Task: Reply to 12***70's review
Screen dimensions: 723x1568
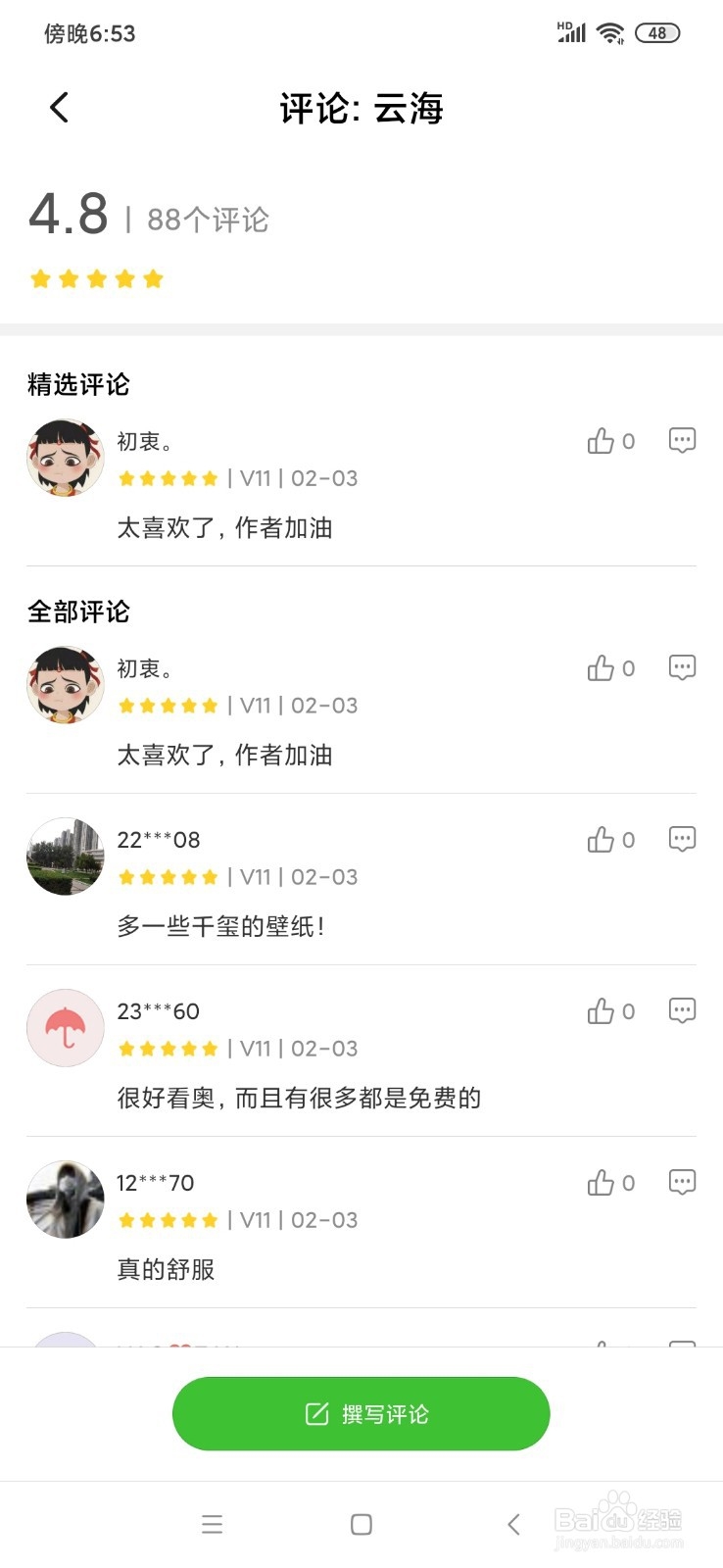Action: pos(682,1183)
